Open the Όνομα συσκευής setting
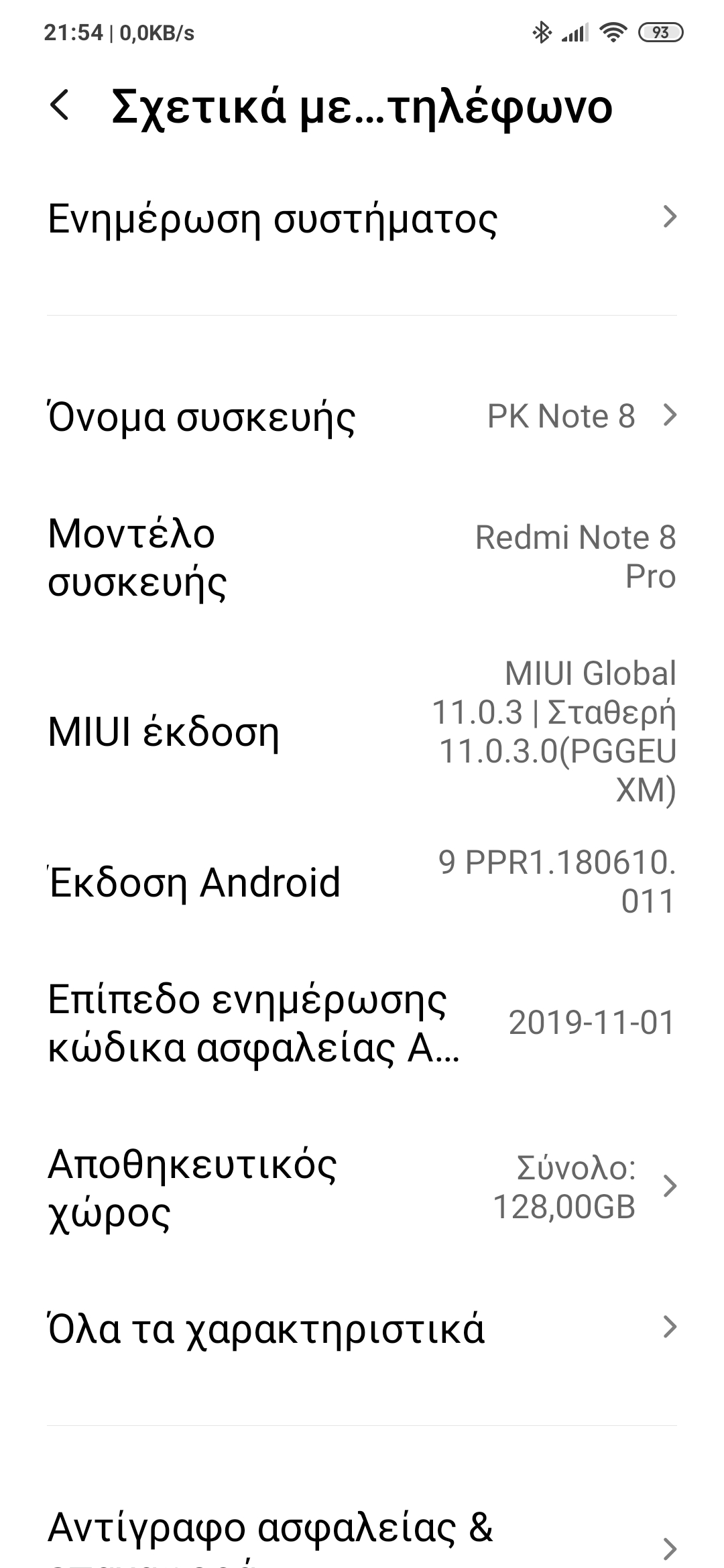The image size is (724, 1568). 362,416
